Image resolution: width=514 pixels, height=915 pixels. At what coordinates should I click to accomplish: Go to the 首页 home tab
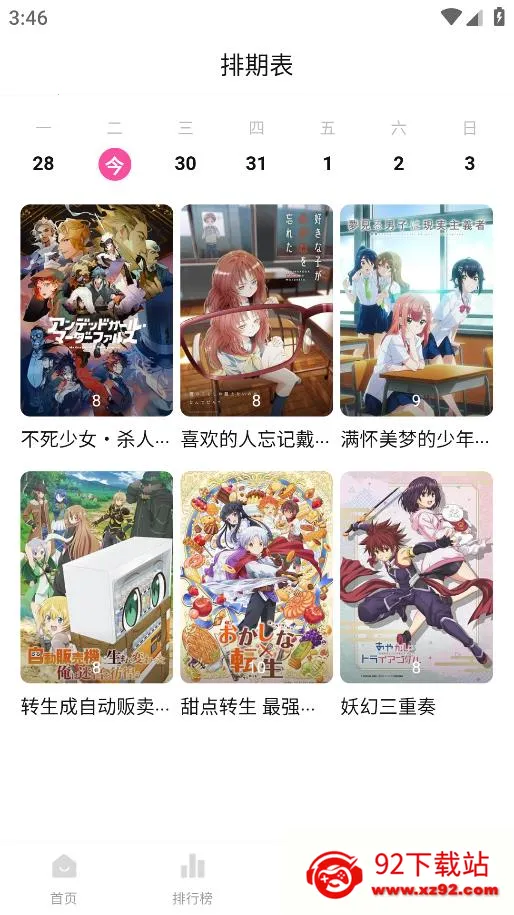pos(64,879)
